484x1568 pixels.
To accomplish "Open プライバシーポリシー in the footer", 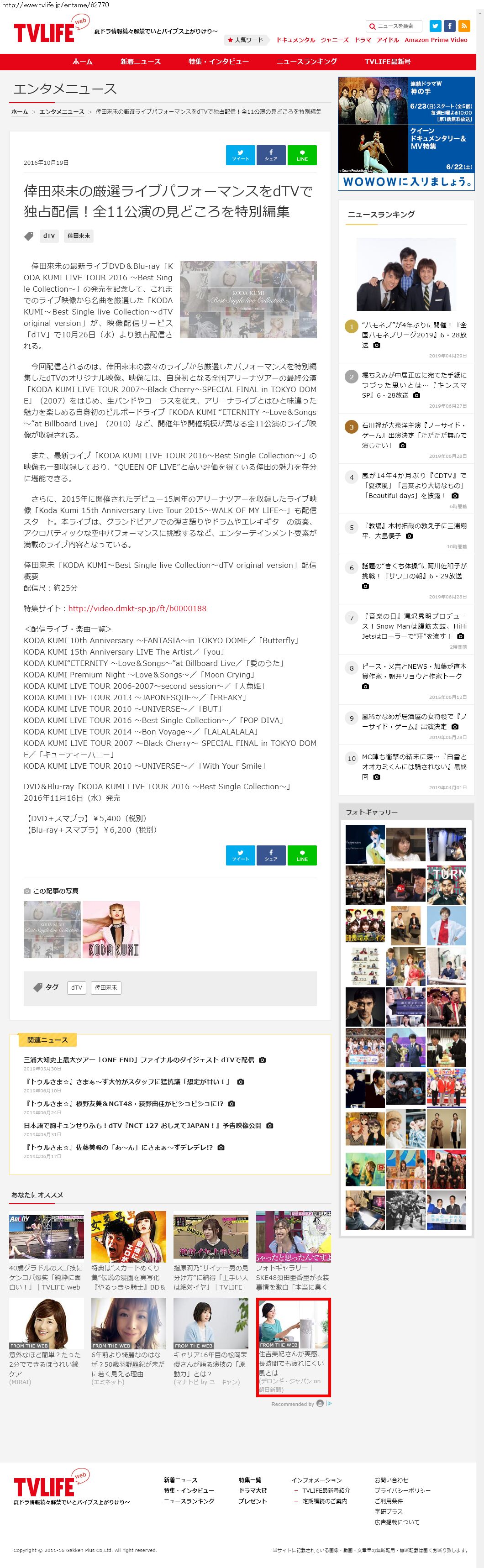I will click(x=402, y=1491).
